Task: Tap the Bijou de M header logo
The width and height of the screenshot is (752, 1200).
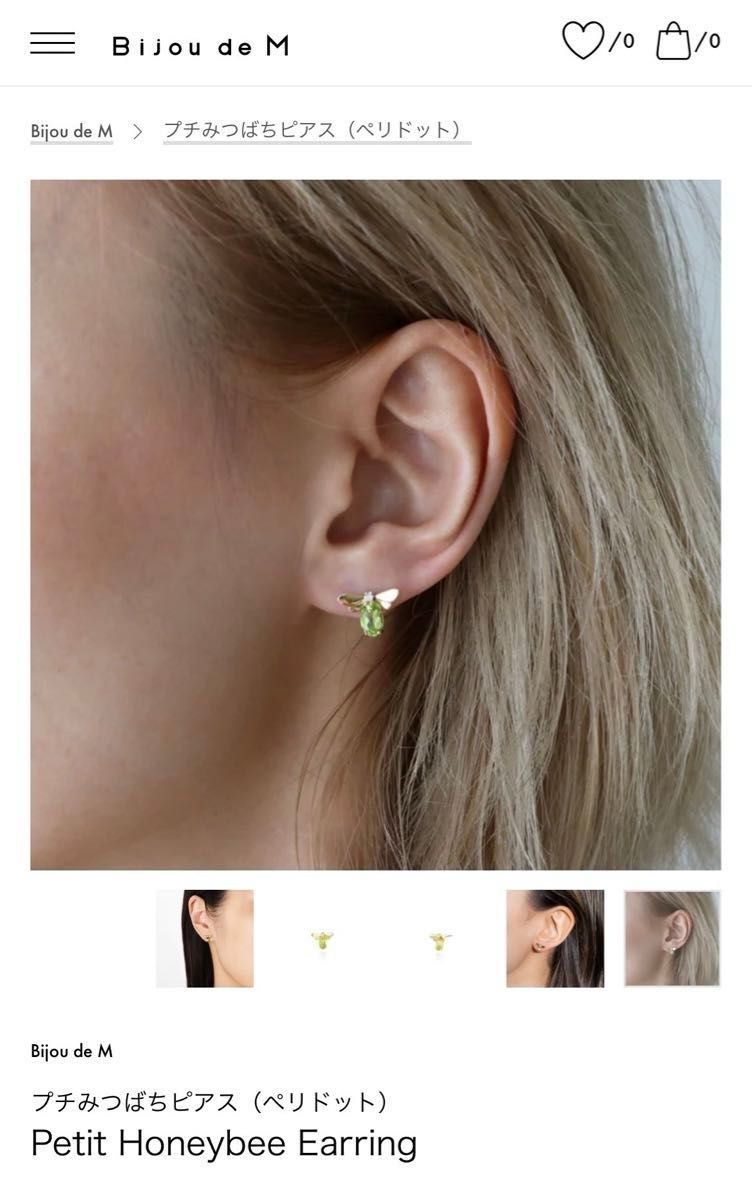Action: tap(201, 46)
